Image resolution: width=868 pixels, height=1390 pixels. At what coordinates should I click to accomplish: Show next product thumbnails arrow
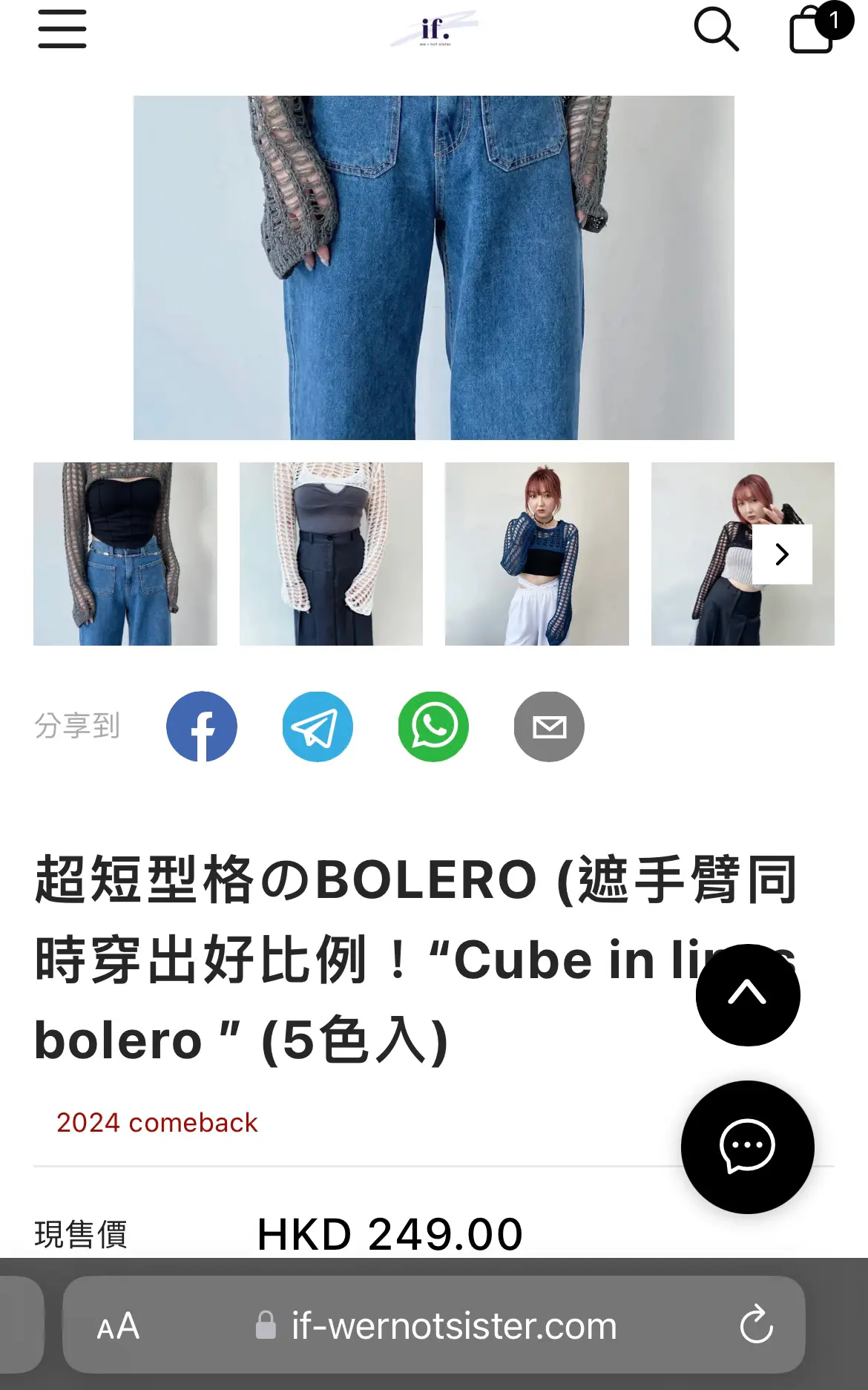click(782, 554)
